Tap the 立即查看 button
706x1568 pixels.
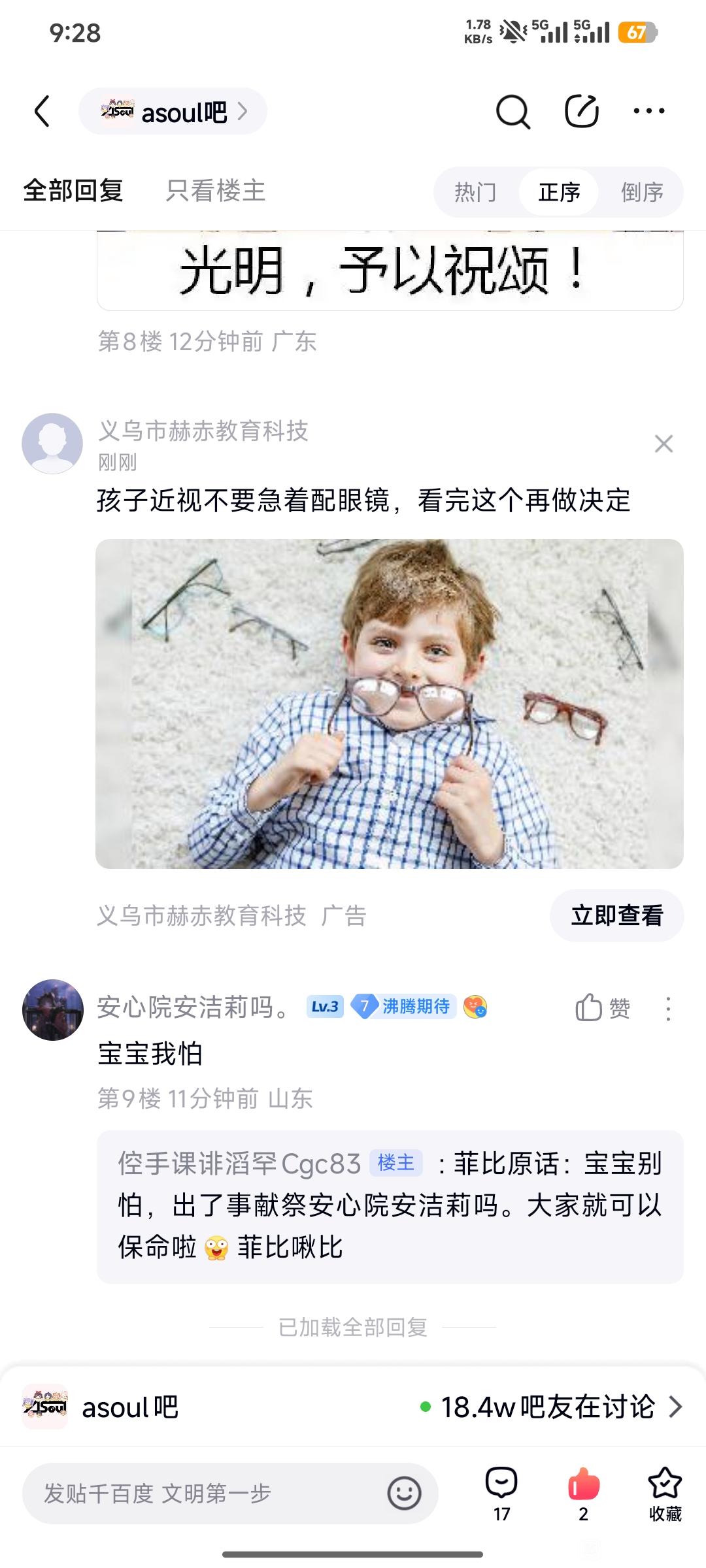coord(617,915)
